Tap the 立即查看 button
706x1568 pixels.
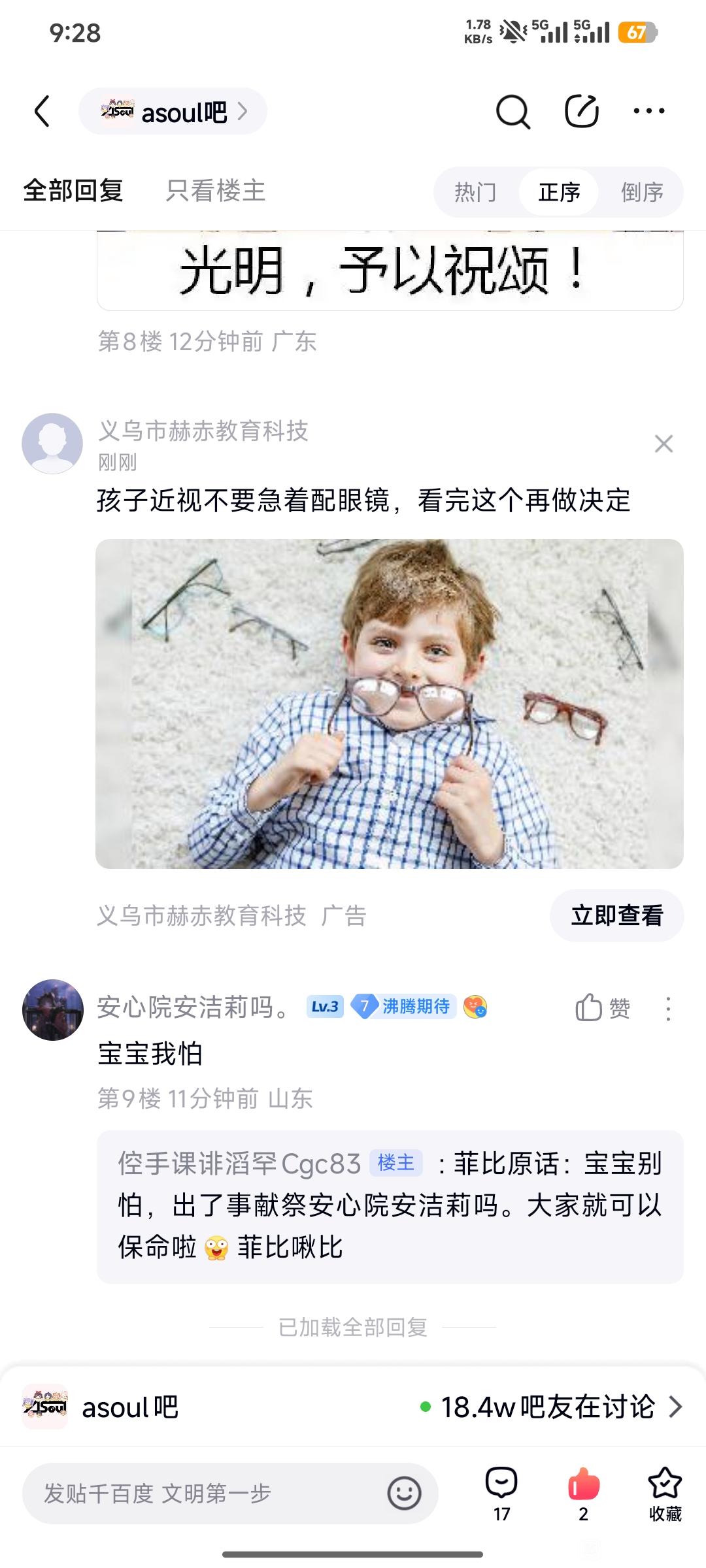coord(617,915)
